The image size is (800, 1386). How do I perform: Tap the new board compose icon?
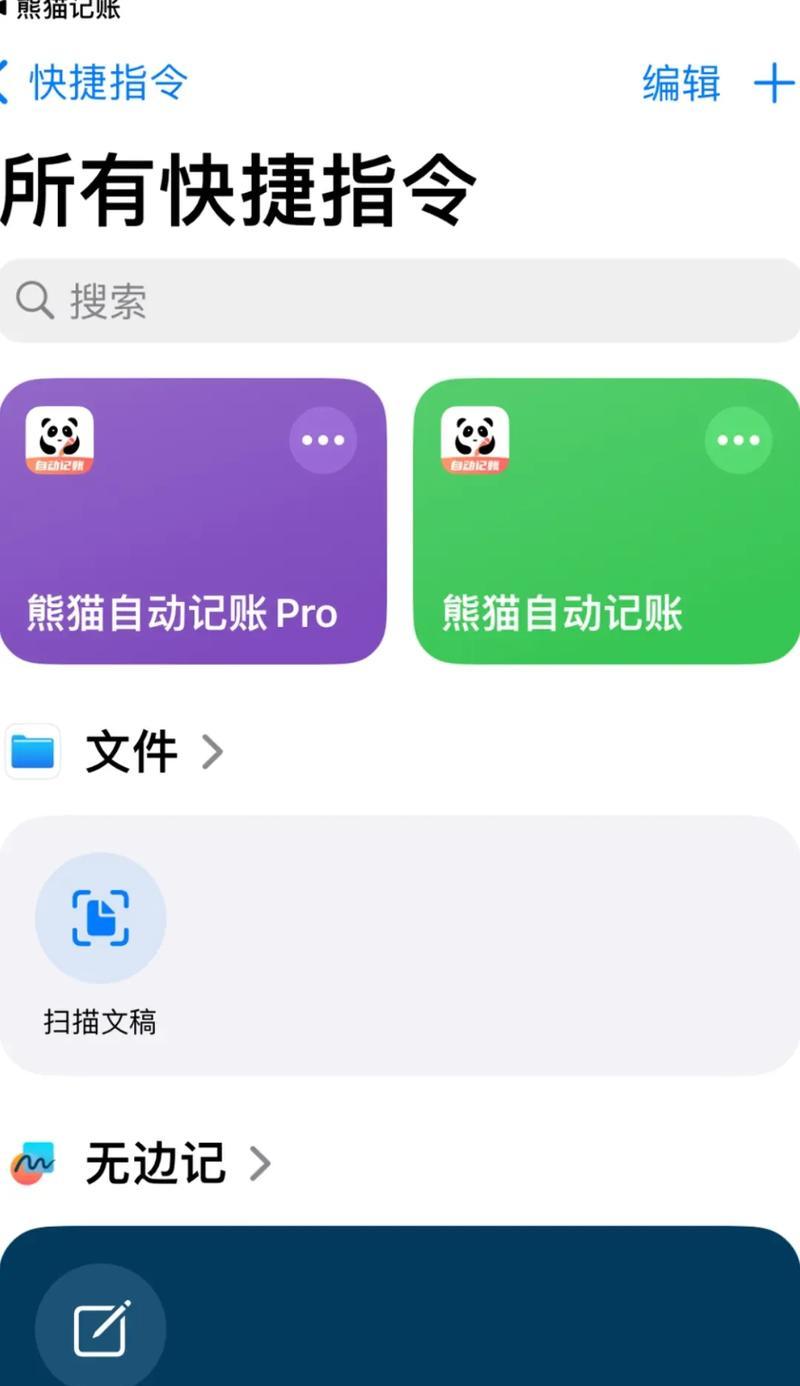click(101, 1328)
